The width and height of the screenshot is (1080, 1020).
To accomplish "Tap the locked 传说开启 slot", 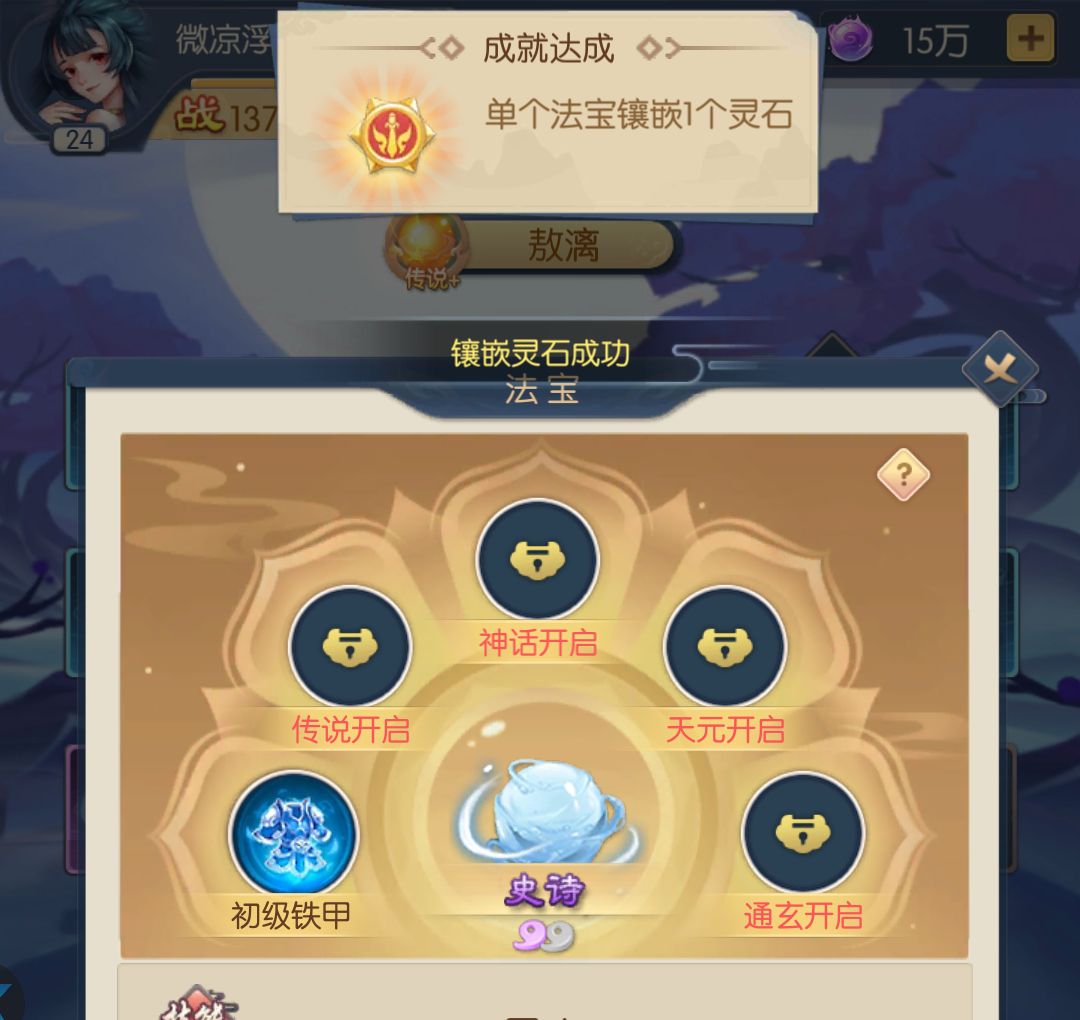I will (x=350, y=647).
